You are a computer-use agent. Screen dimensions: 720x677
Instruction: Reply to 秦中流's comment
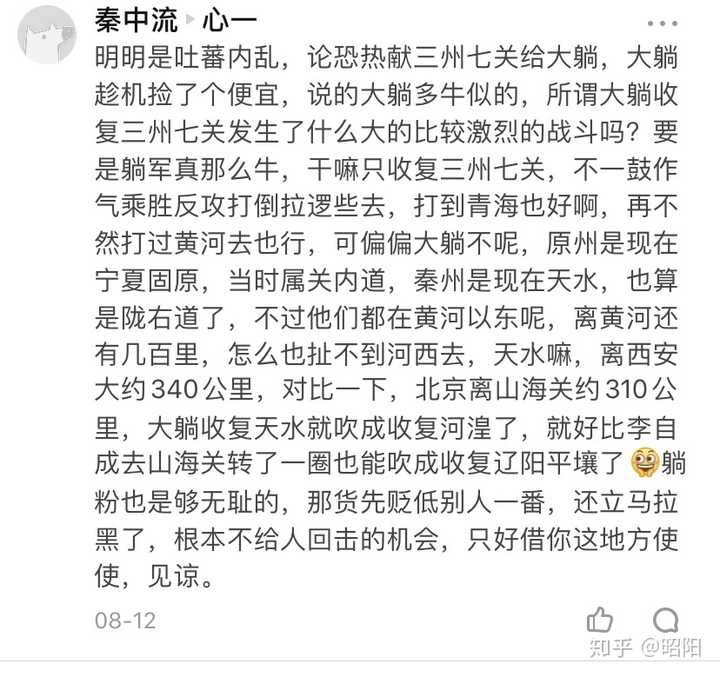point(664,619)
